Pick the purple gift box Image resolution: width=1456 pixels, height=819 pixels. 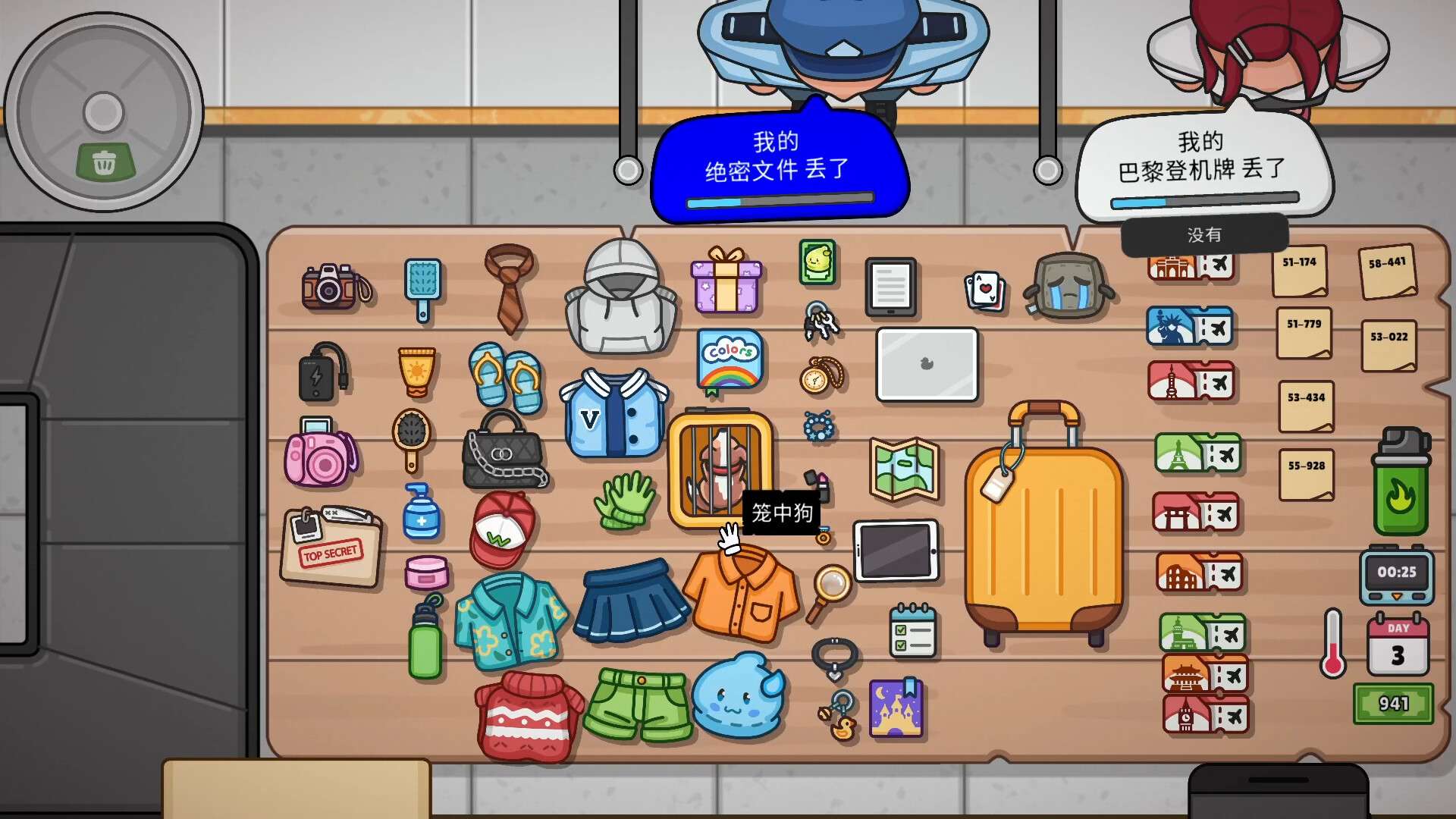pos(726,281)
